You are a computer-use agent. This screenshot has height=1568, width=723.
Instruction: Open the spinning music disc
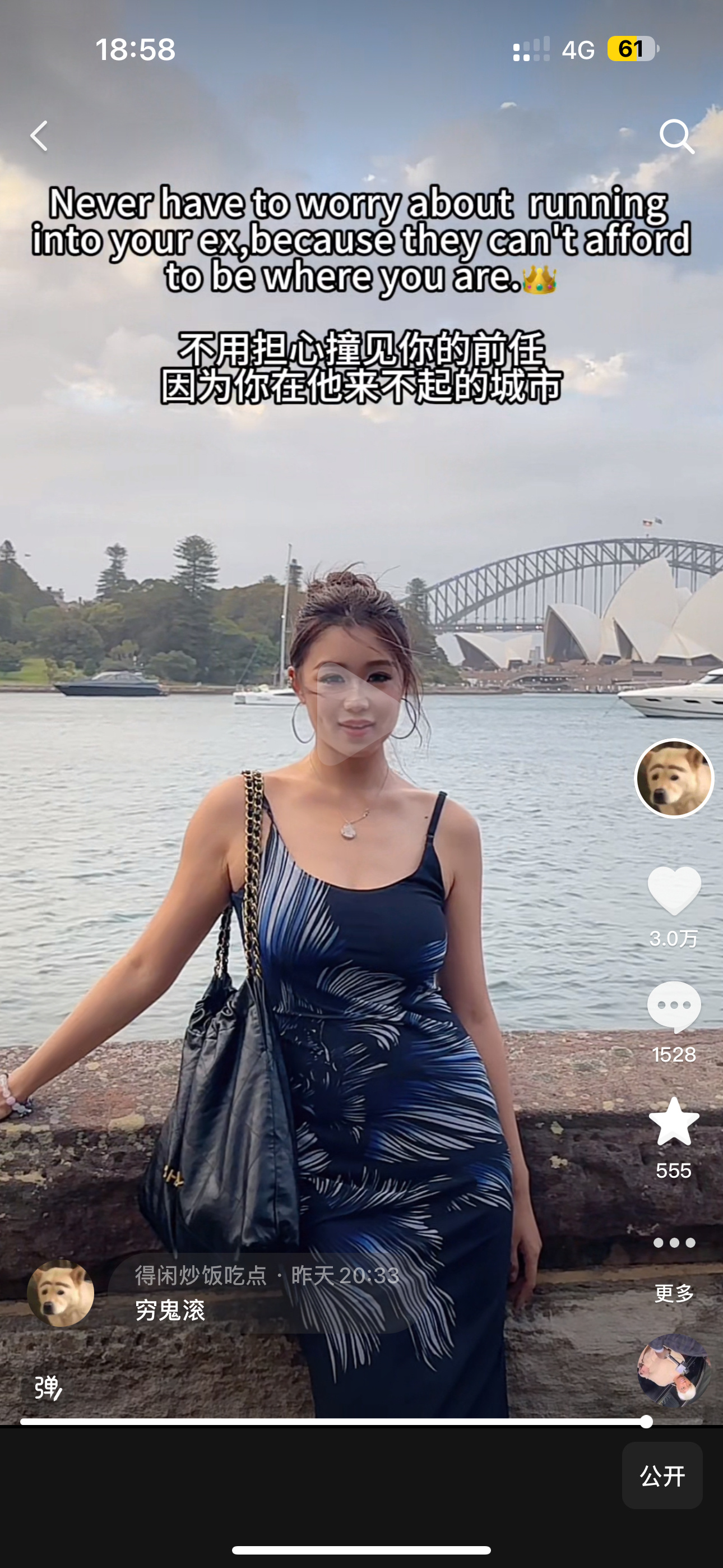674,1371
